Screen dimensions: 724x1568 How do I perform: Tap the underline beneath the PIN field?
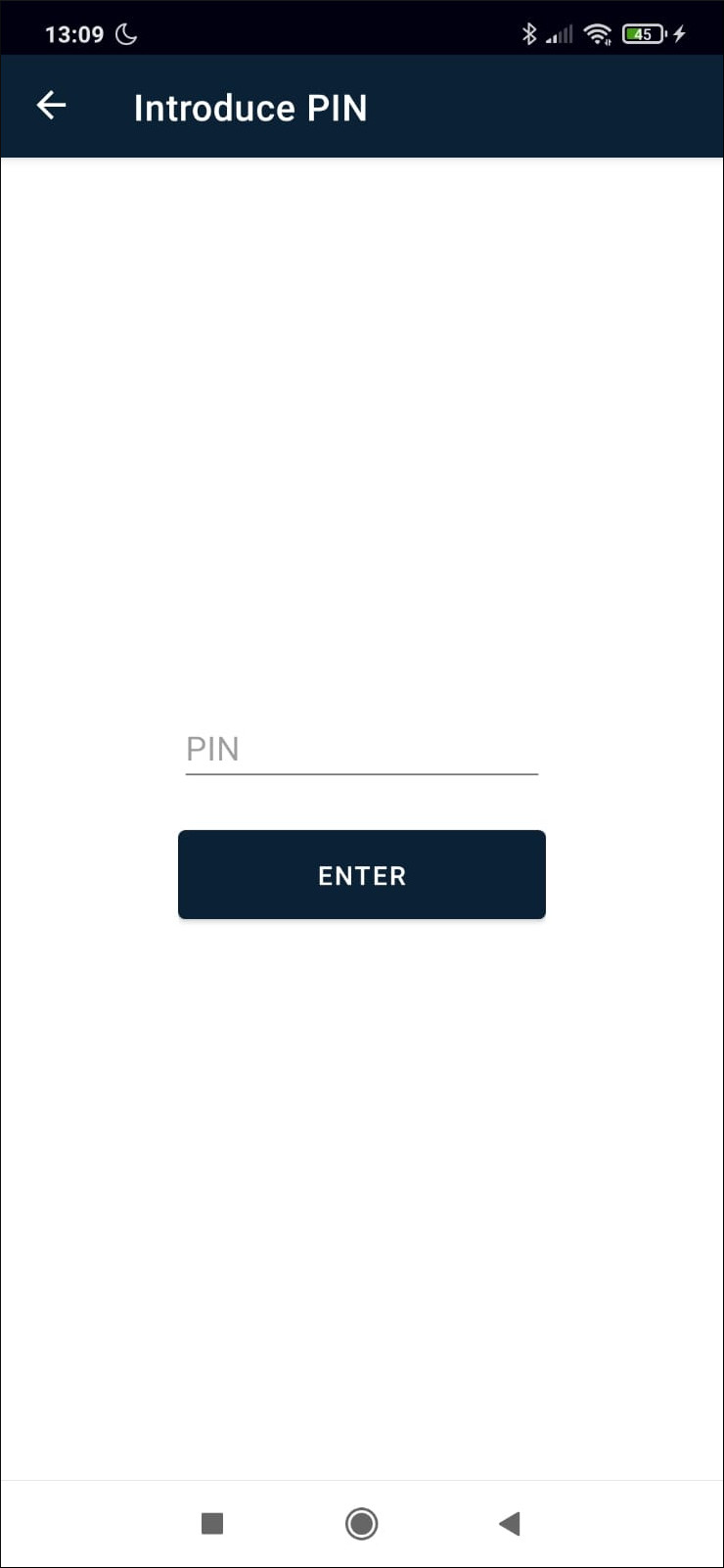click(x=362, y=774)
